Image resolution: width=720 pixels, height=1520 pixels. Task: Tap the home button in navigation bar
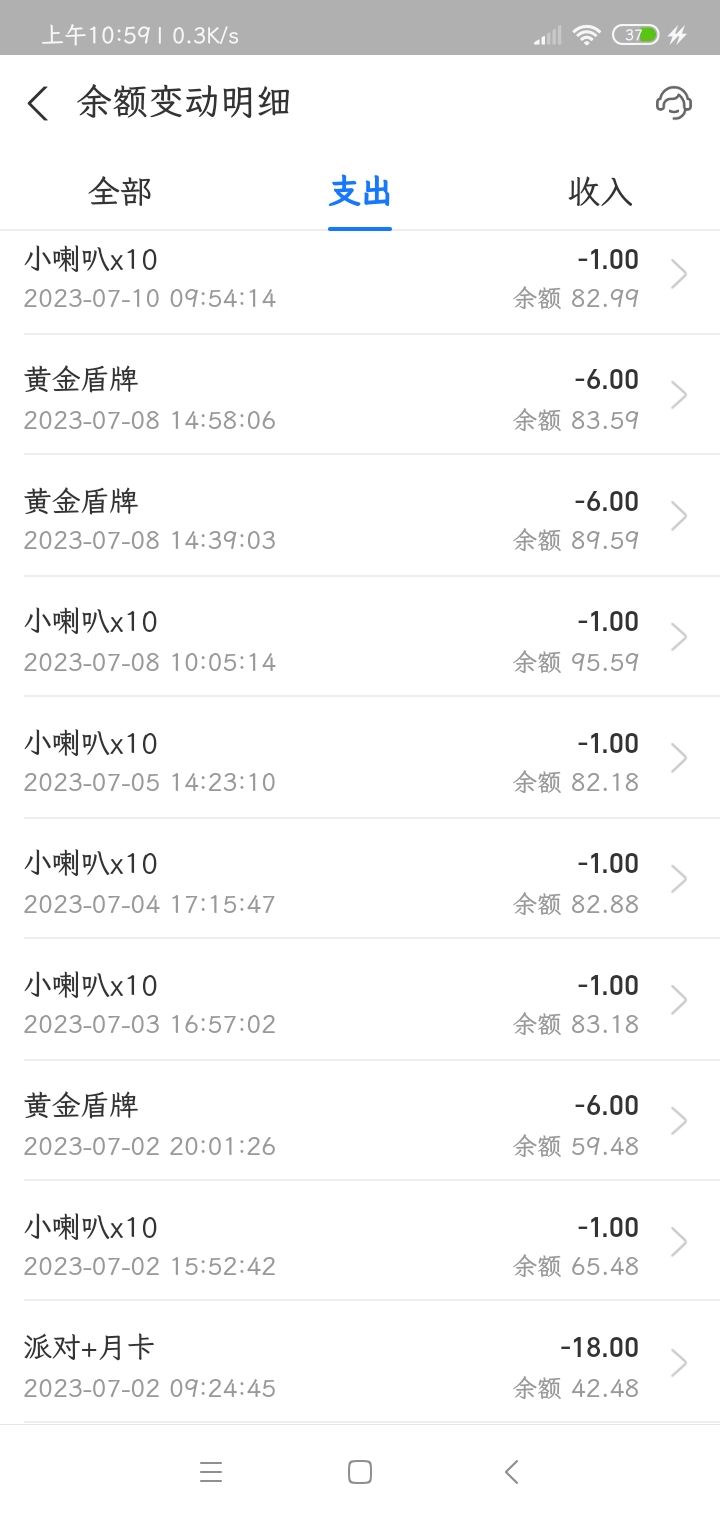[359, 1471]
